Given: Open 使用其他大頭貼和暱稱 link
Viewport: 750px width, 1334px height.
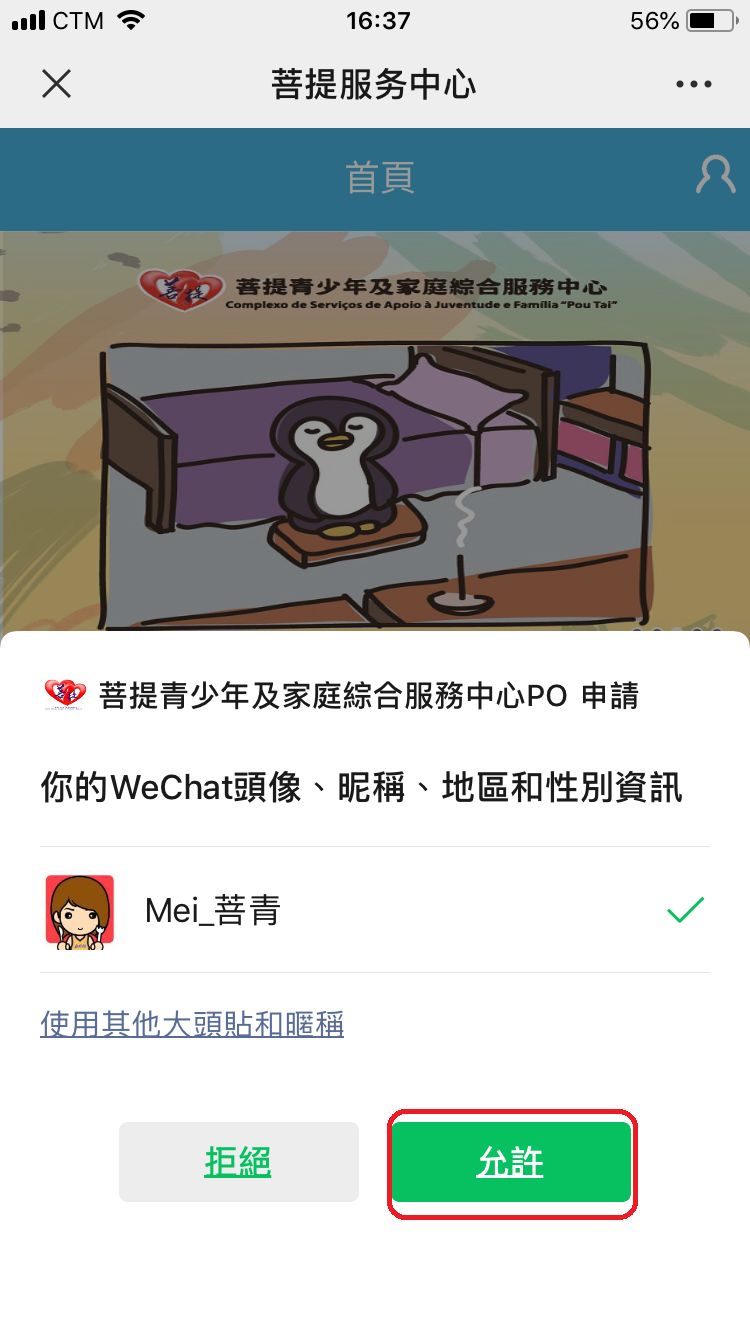Looking at the screenshot, I should tap(192, 1024).
